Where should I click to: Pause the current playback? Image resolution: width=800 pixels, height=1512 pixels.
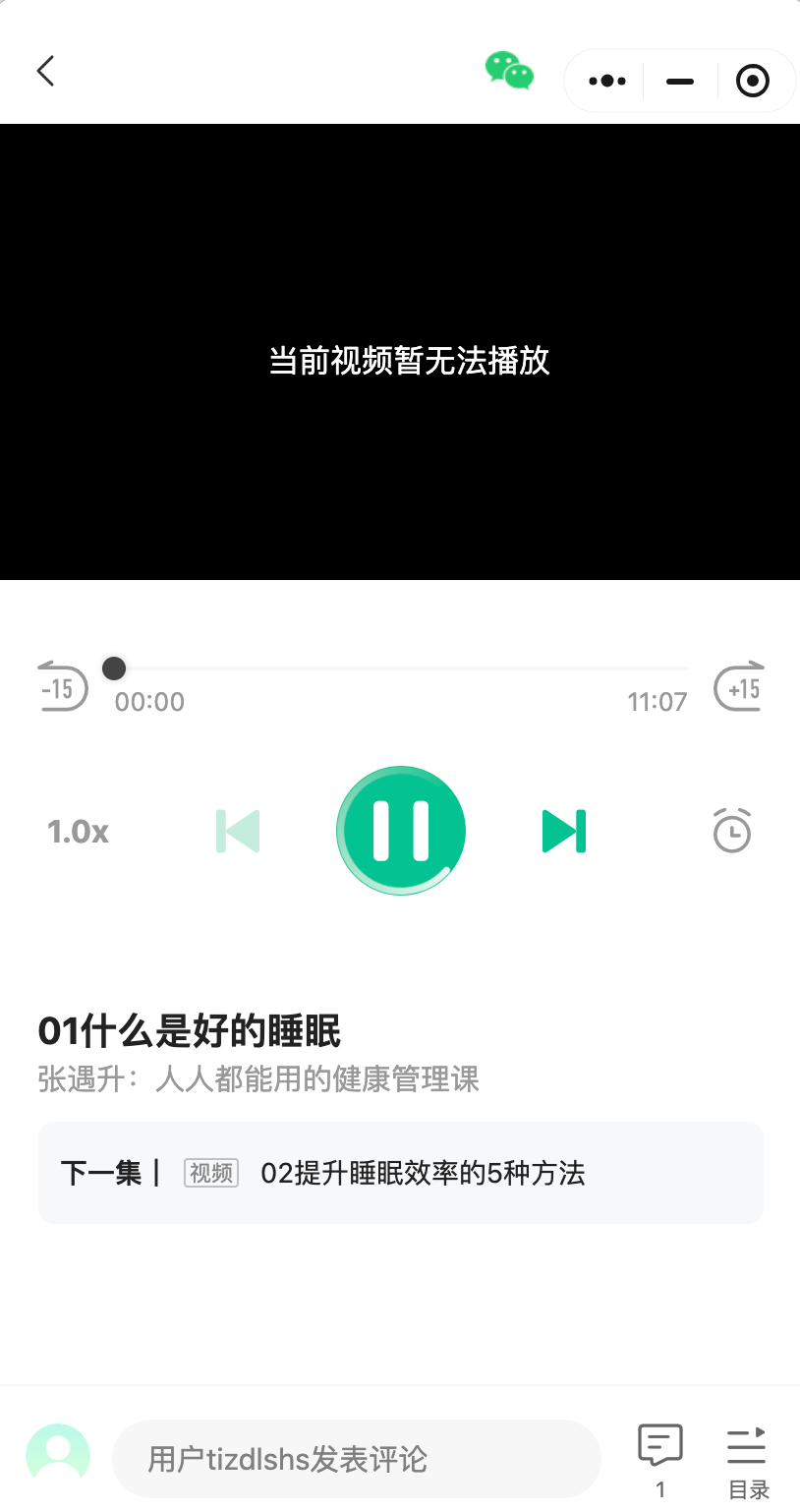tap(401, 831)
